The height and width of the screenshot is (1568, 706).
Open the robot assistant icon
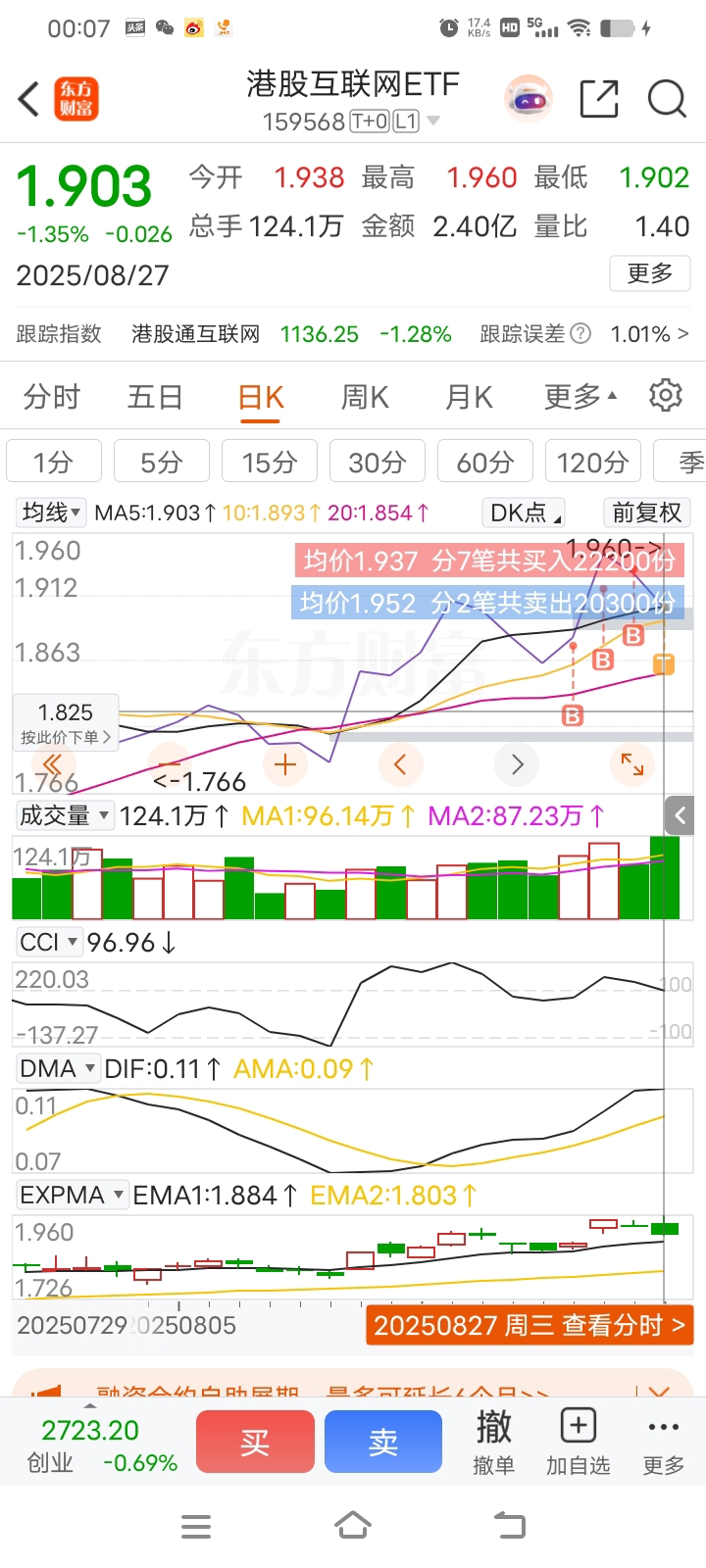click(529, 99)
